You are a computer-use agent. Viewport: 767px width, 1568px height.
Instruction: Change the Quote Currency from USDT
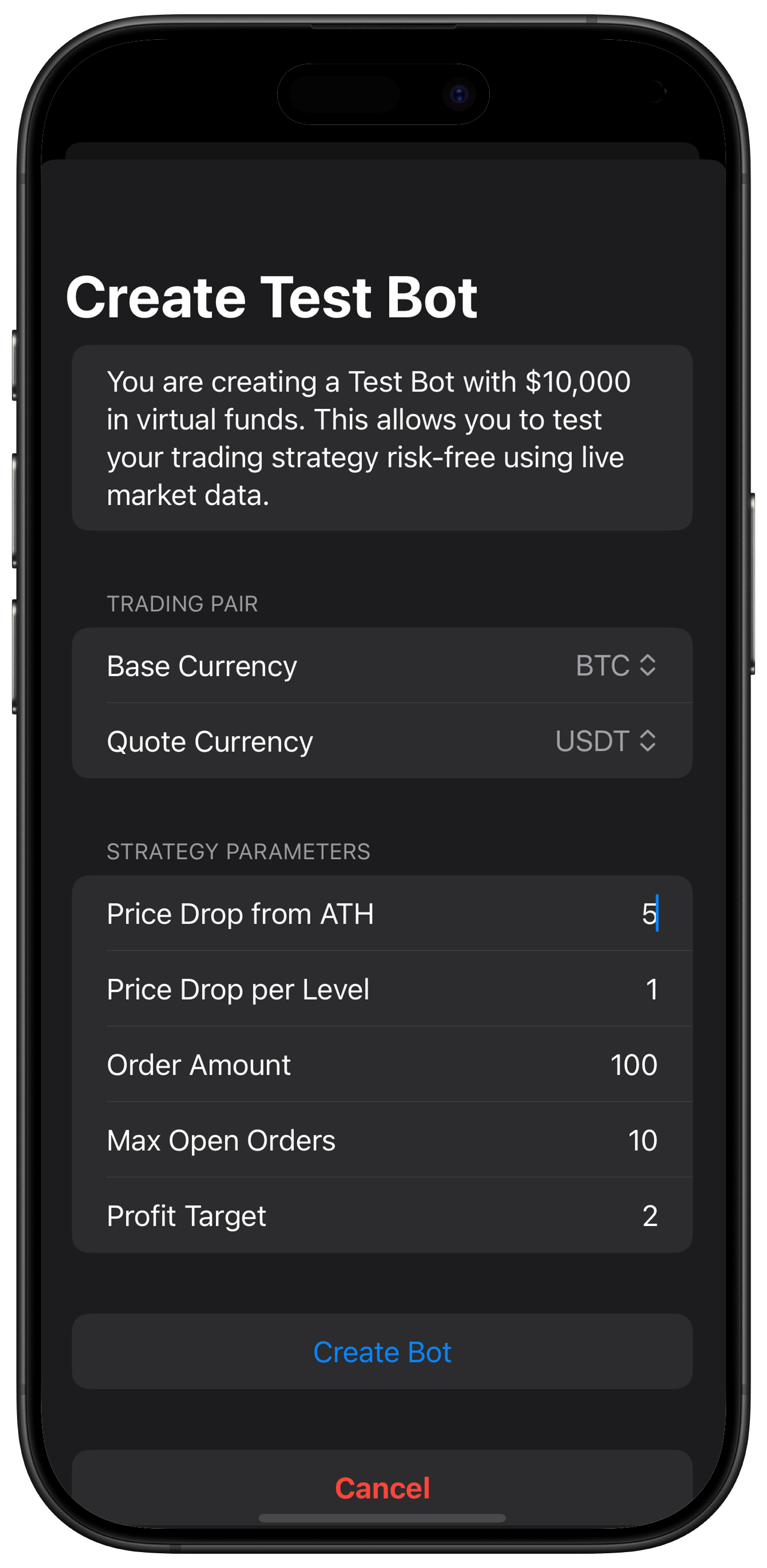pos(605,741)
